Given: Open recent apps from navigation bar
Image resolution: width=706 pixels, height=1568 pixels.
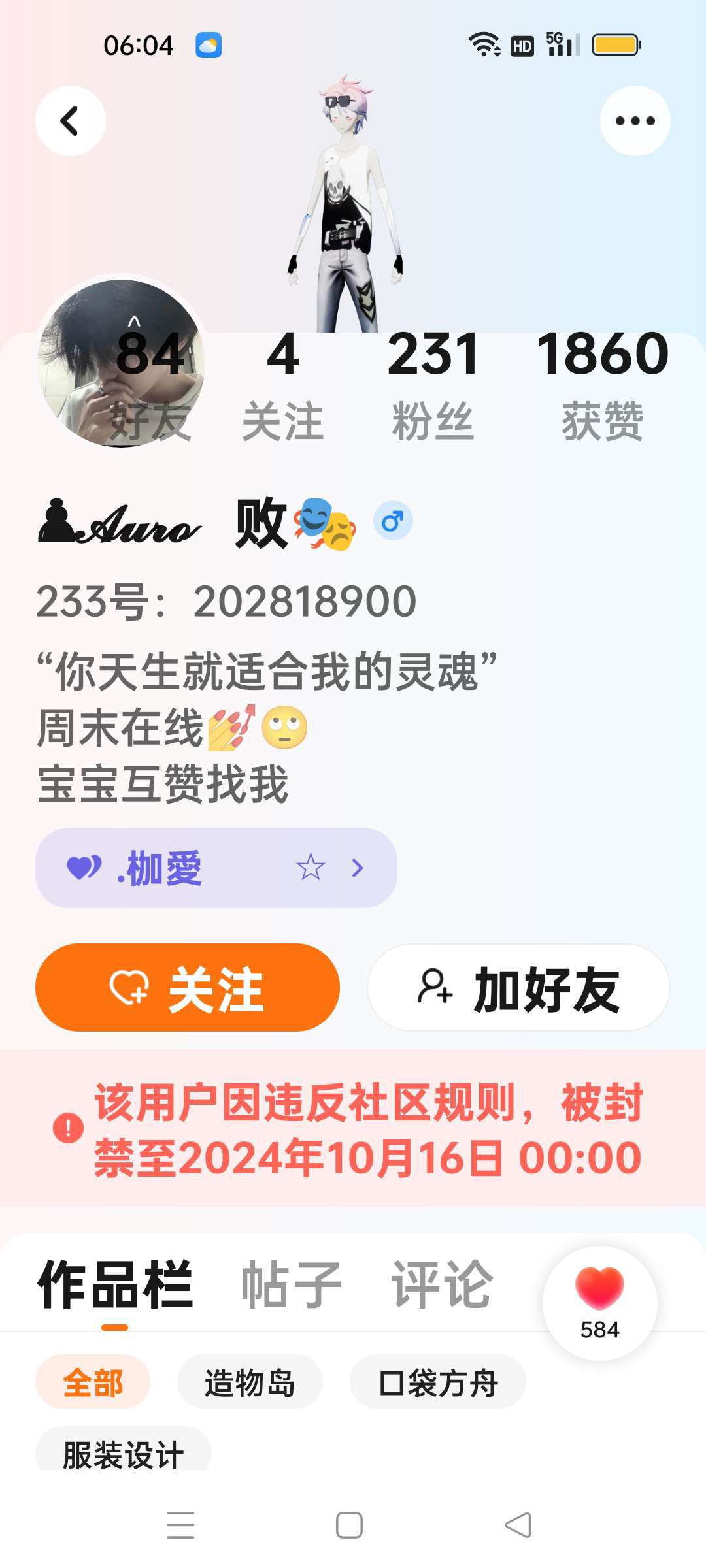Looking at the screenshot, I should (x=180, y=1525).
